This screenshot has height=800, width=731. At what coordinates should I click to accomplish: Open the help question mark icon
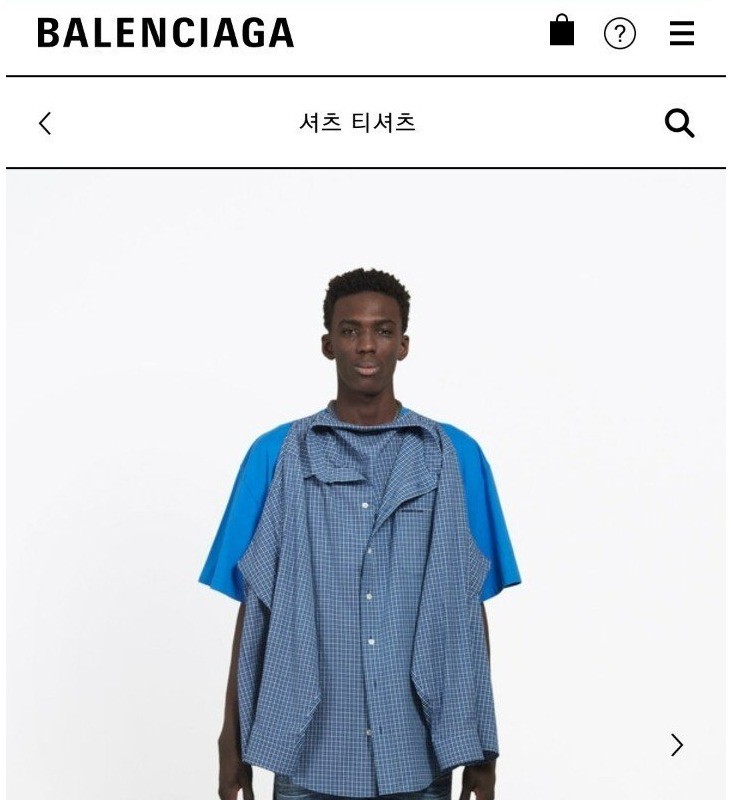pos(620,34)
